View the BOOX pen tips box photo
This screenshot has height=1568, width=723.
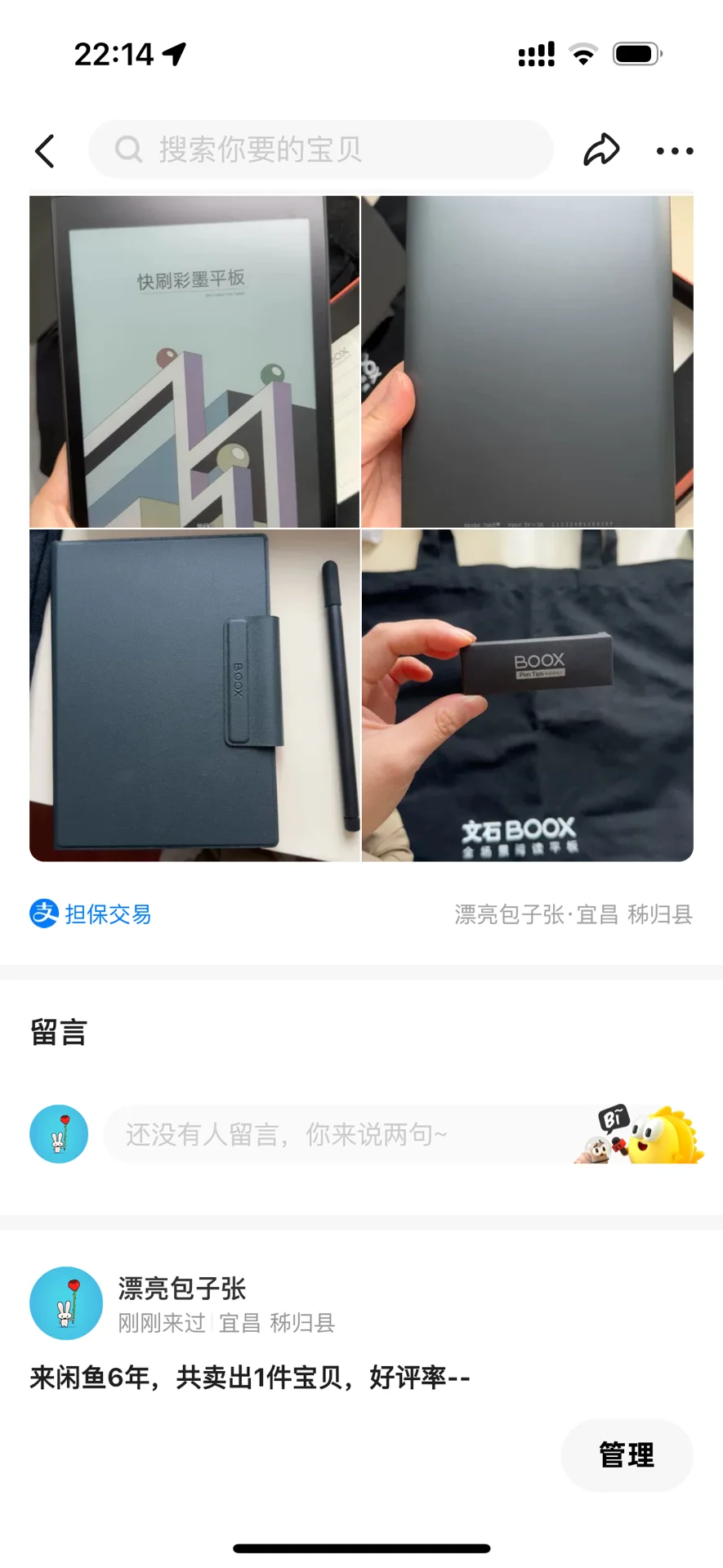point(528,695)
